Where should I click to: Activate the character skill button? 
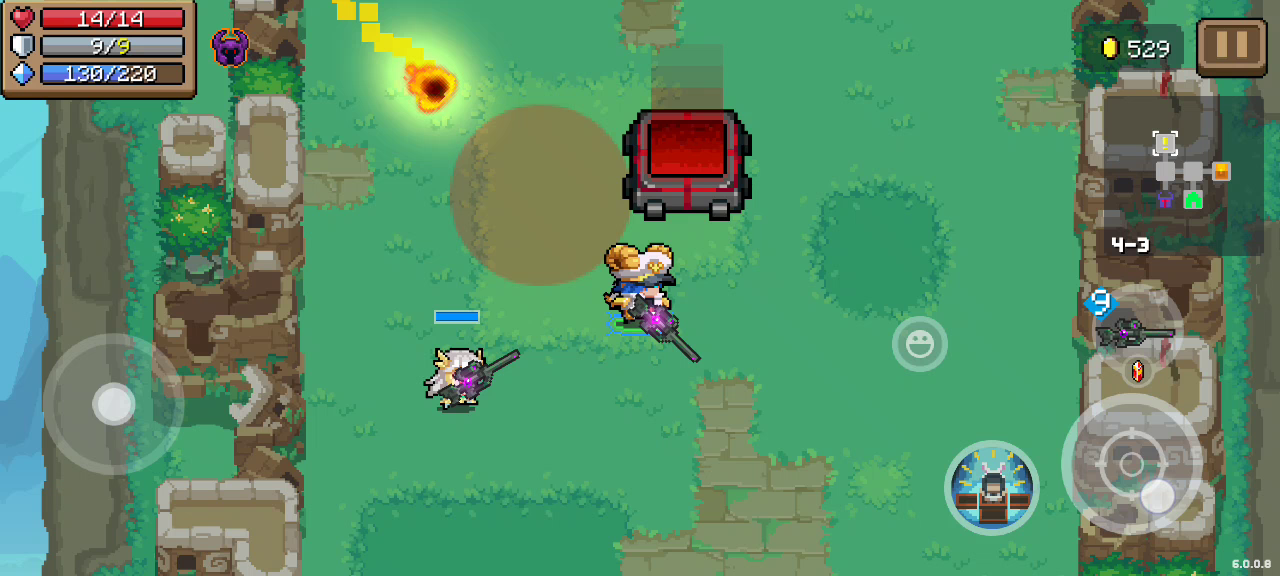coord(991,488)
